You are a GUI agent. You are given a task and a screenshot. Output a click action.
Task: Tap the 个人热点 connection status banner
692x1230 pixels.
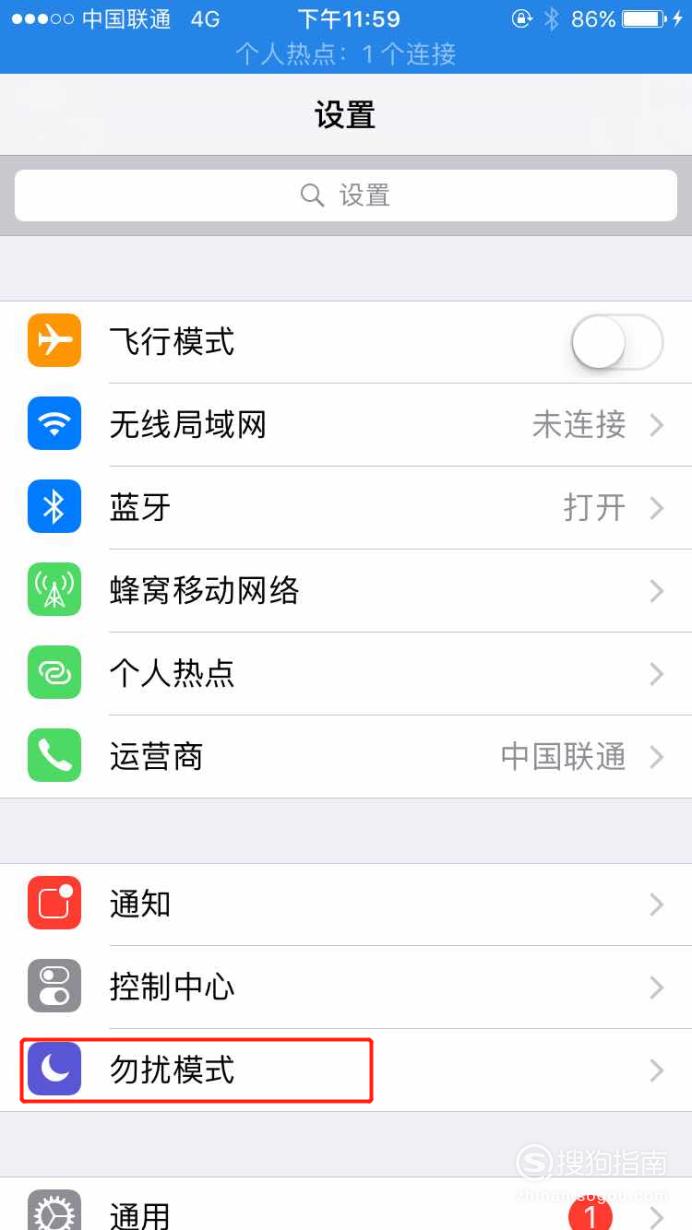[346, 54]
